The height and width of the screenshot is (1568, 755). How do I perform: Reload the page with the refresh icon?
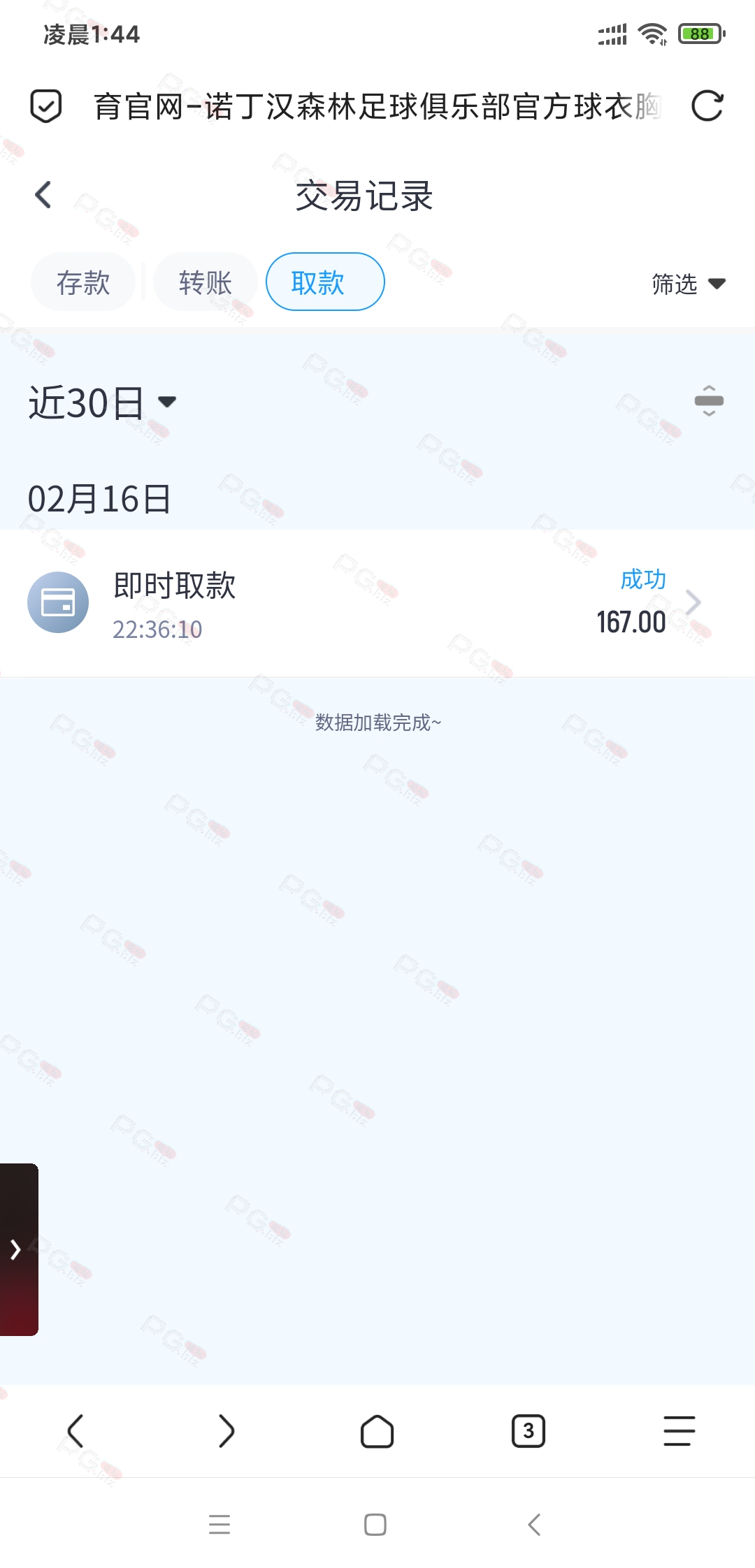[707, 106]
